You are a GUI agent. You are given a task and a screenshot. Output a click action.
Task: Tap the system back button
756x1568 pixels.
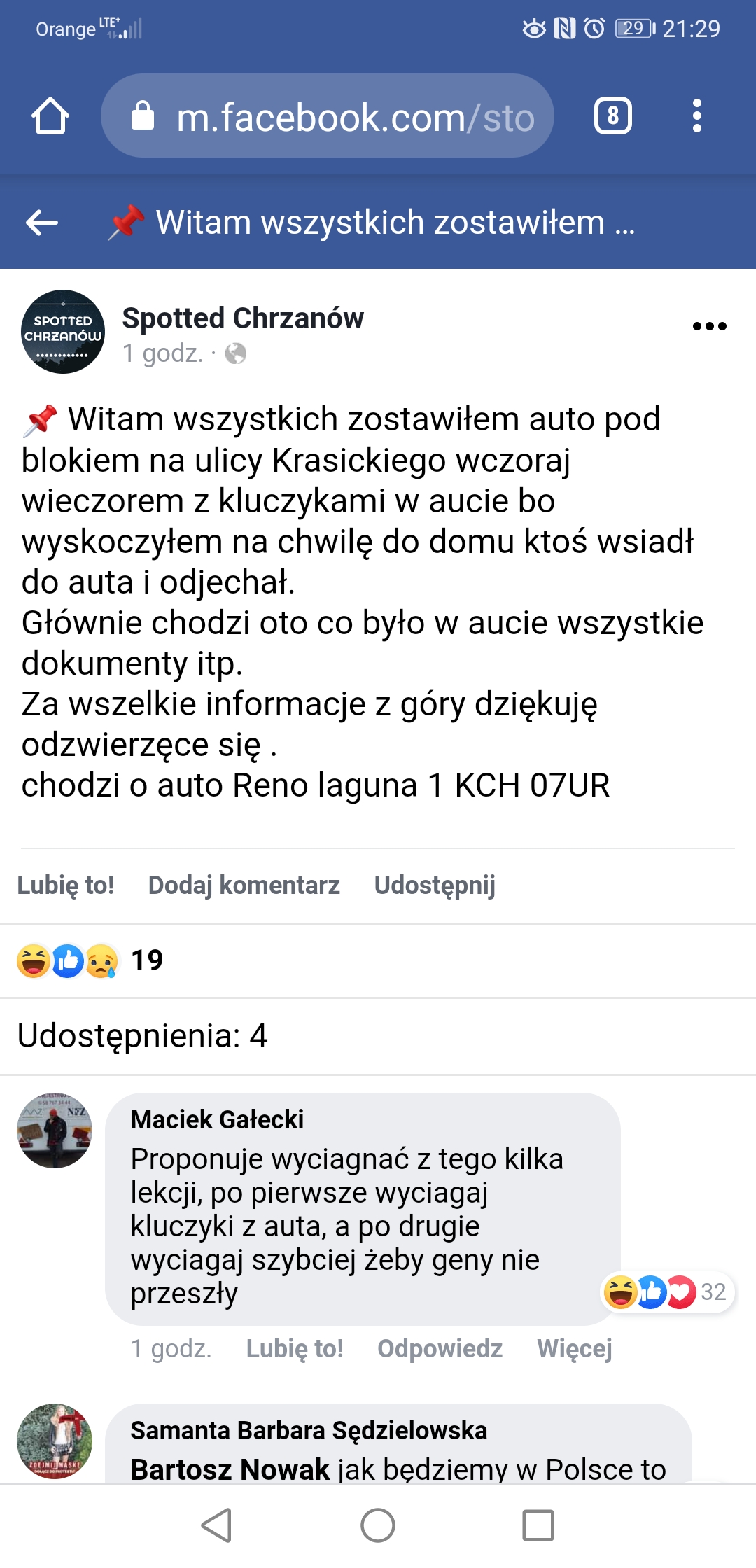[217, 1525]
